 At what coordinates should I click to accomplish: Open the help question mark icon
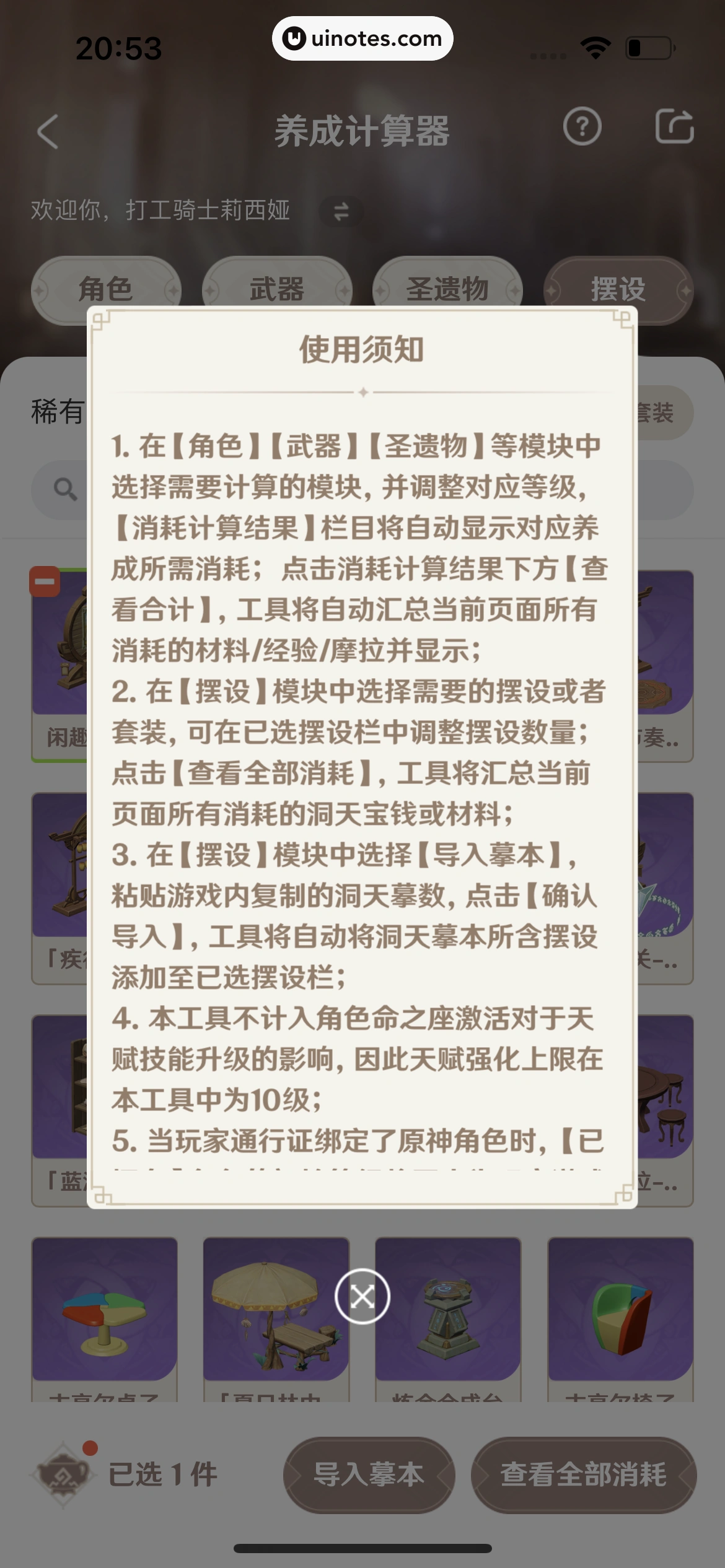581,127
